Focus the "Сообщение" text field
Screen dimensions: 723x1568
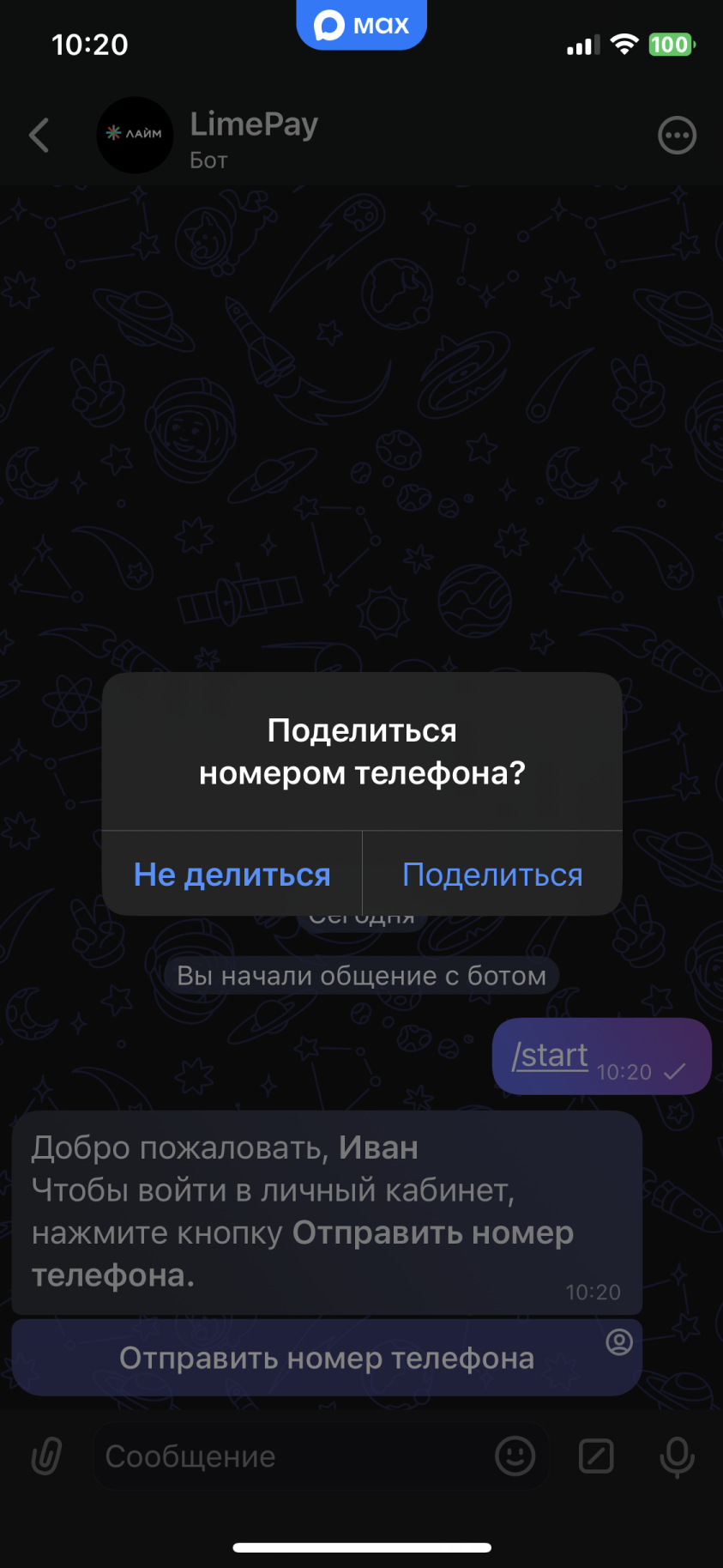click(x=292, y=1456)
